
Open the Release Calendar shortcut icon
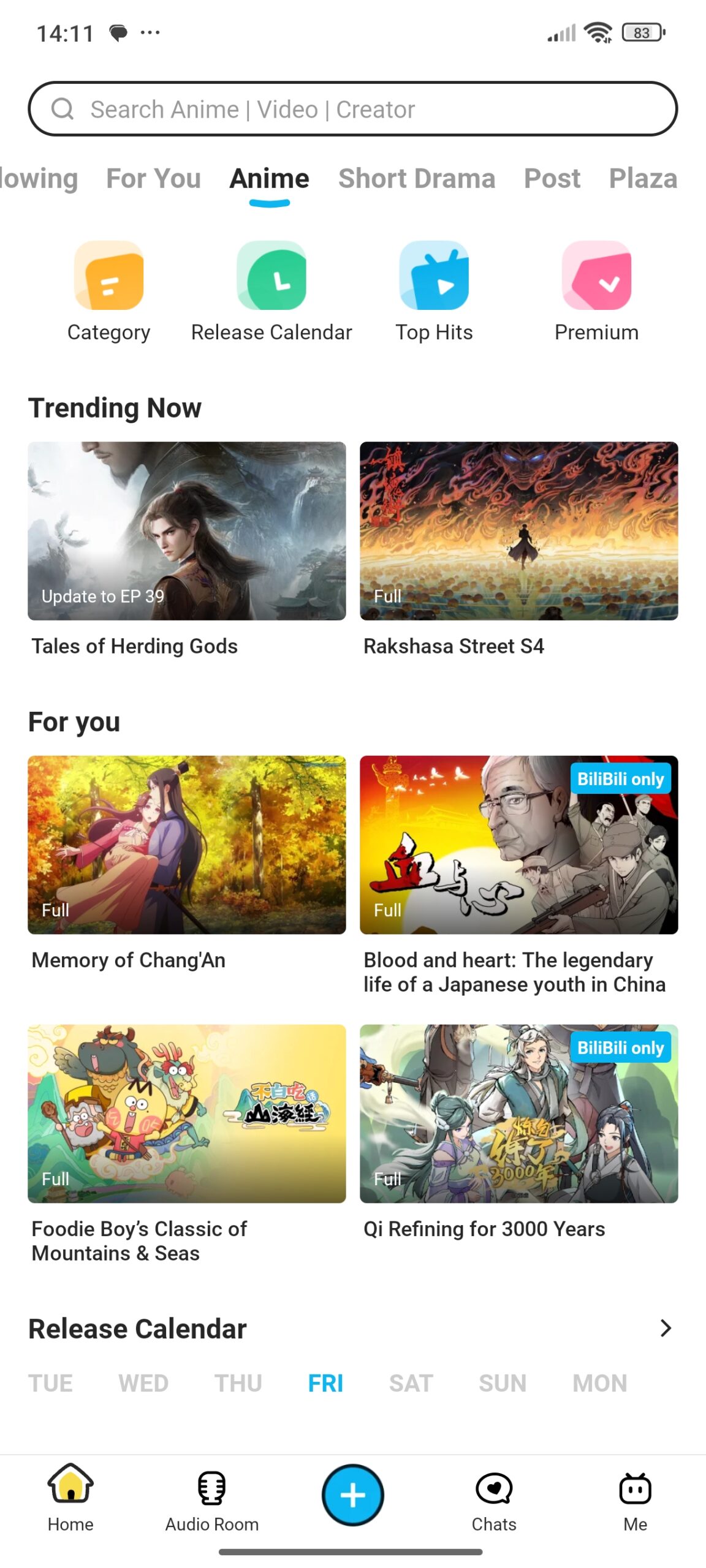271,275
